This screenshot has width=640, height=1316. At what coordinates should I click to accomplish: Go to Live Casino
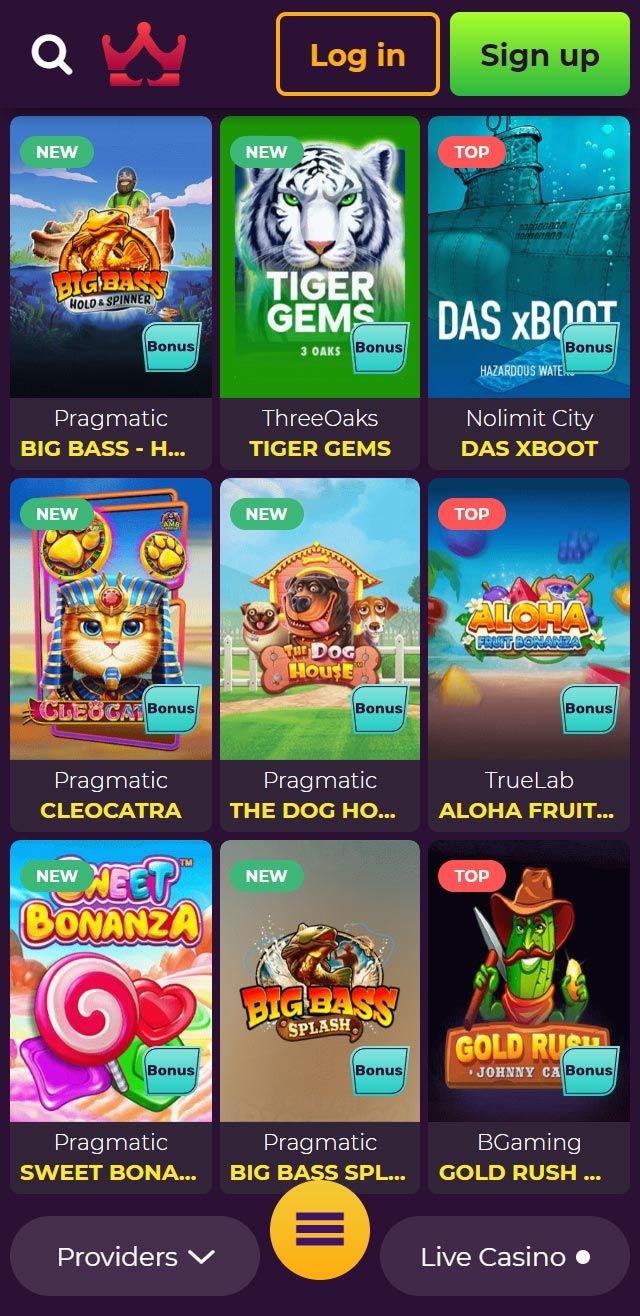tap(504, 1256)
